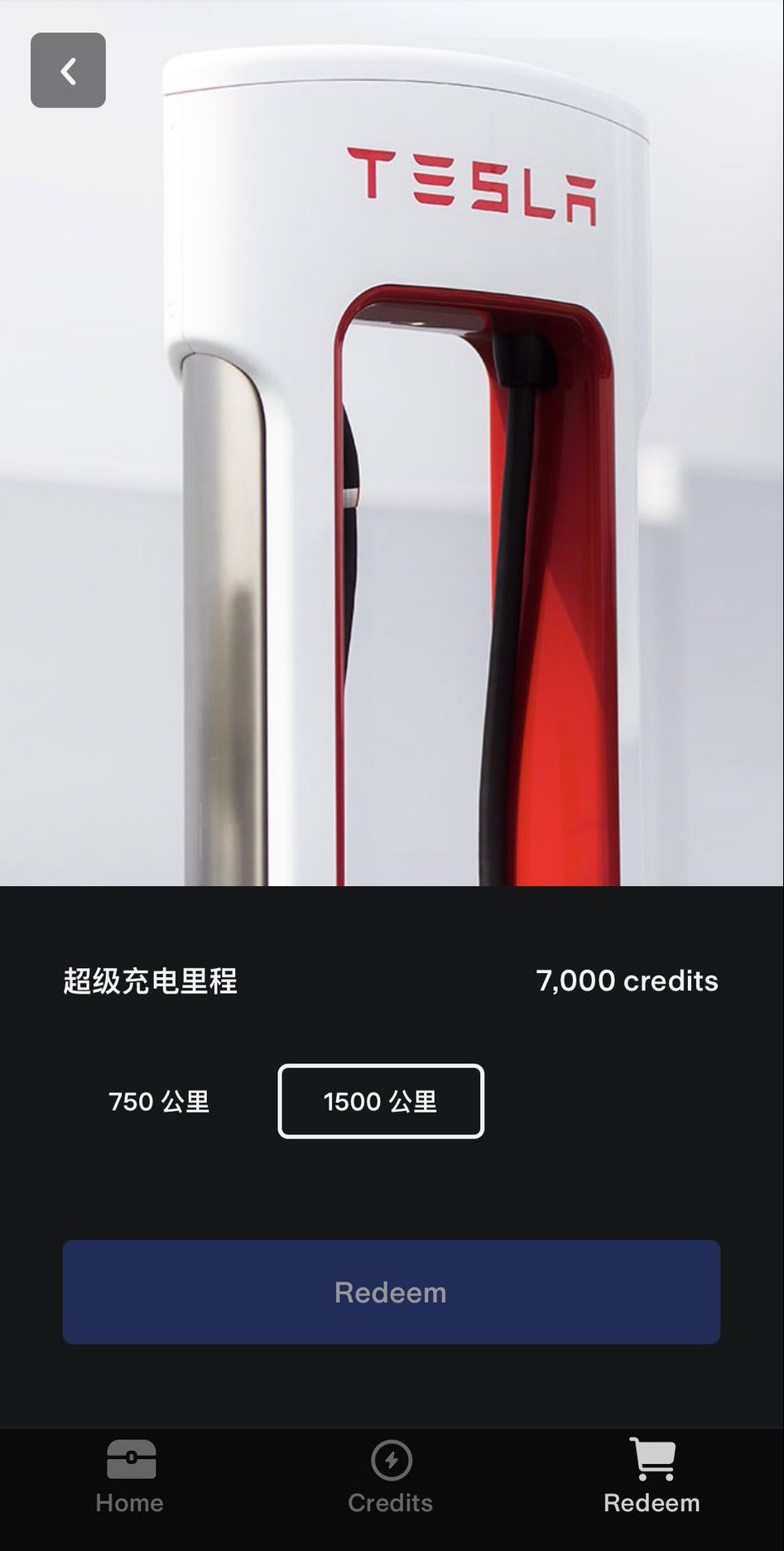Select the 750 公里 option
Viewport: 784px width, 1551px height.
[x=159, y=1101]
